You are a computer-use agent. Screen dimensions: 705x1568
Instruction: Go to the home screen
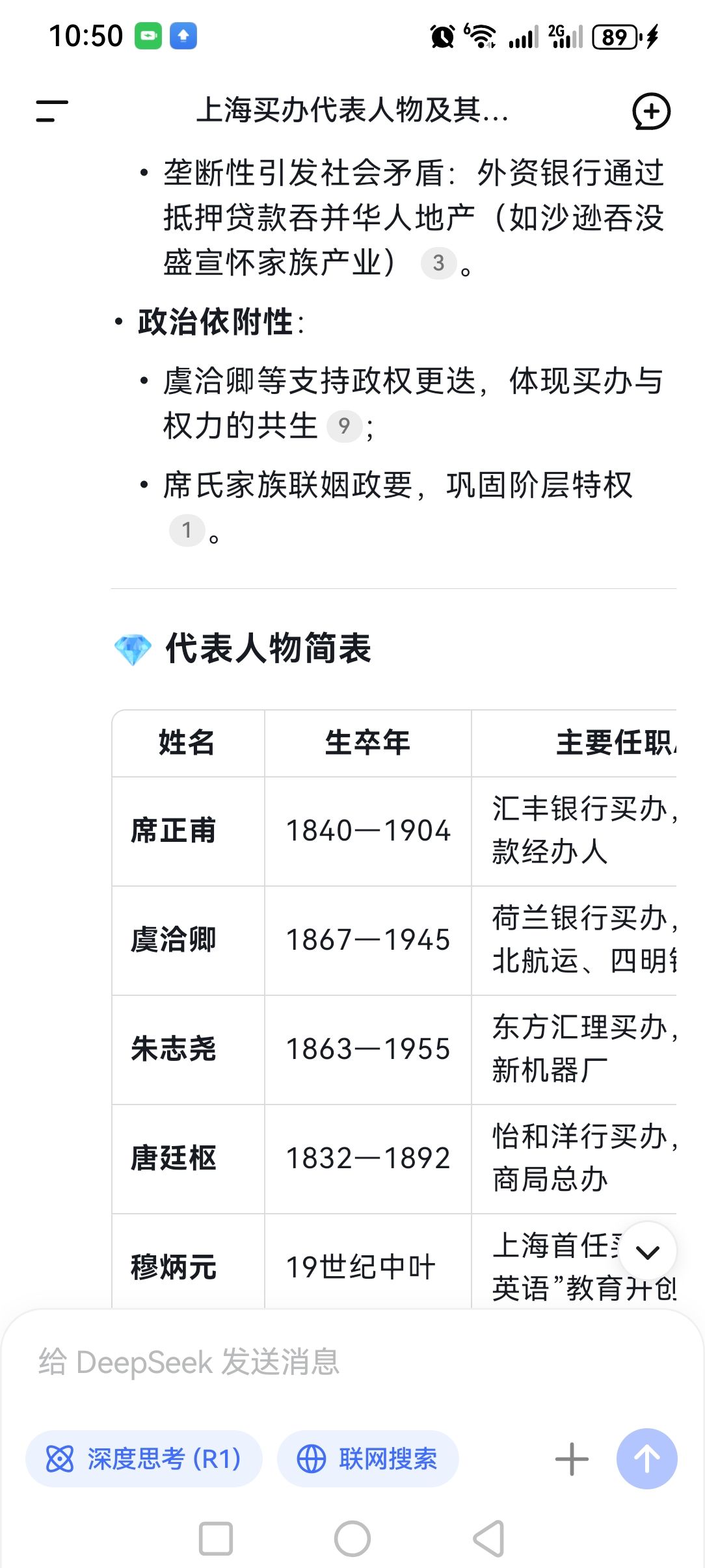[x=352, y=1539]
